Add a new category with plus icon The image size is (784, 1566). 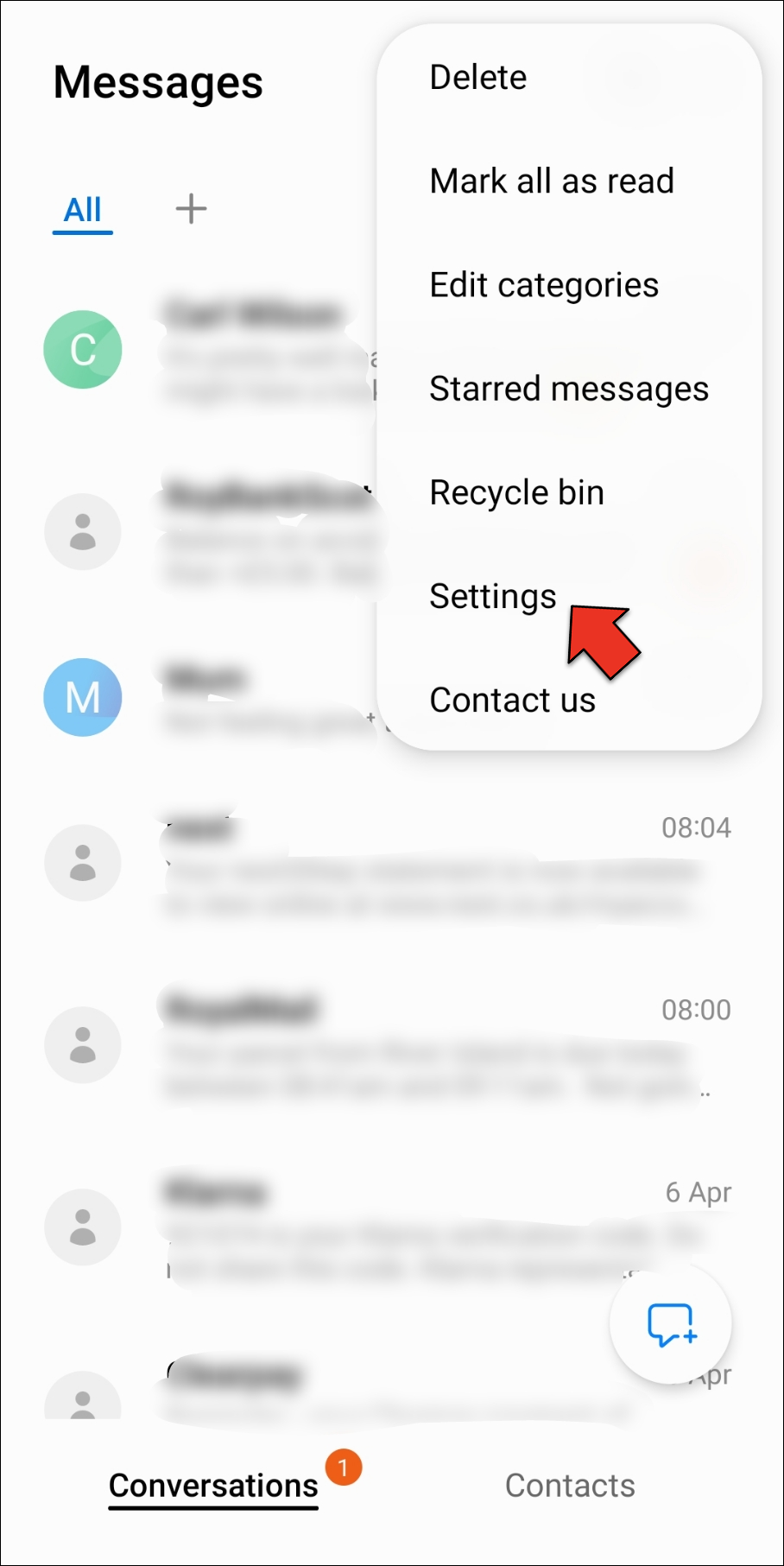[191, 209]
